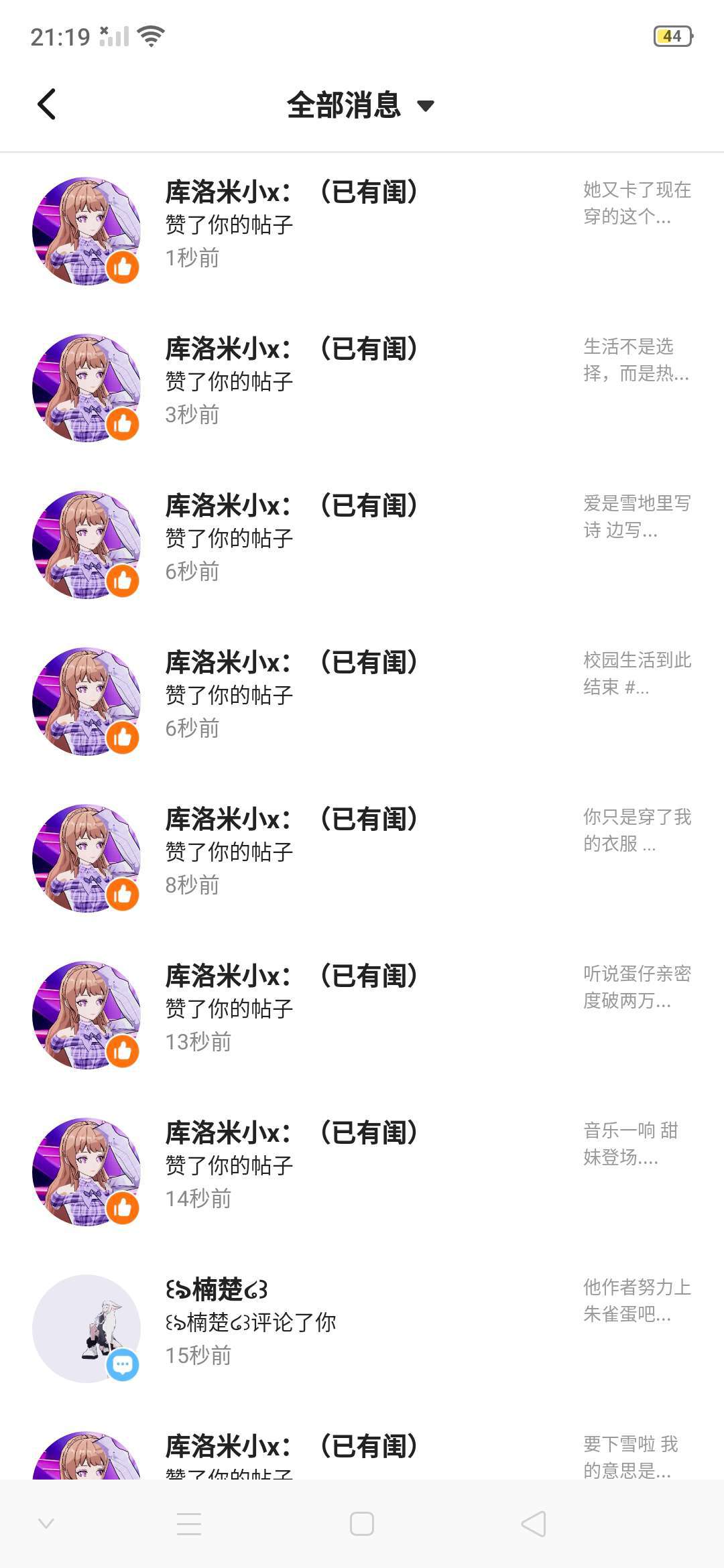Open the like notification from 13秒前
Screen dimensions: 724x1568
point(362,1009)
